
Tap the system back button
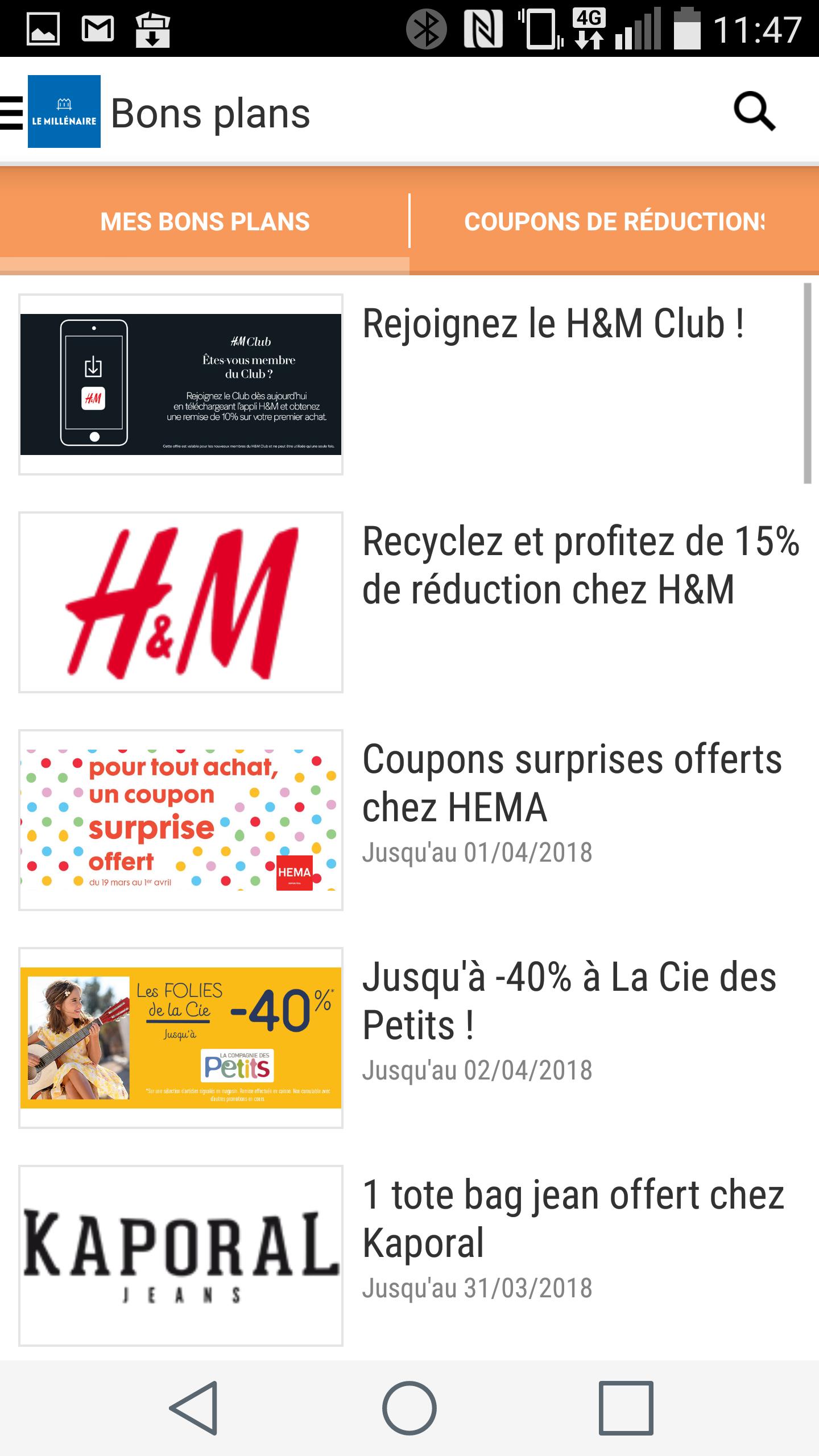(194, 1408)
